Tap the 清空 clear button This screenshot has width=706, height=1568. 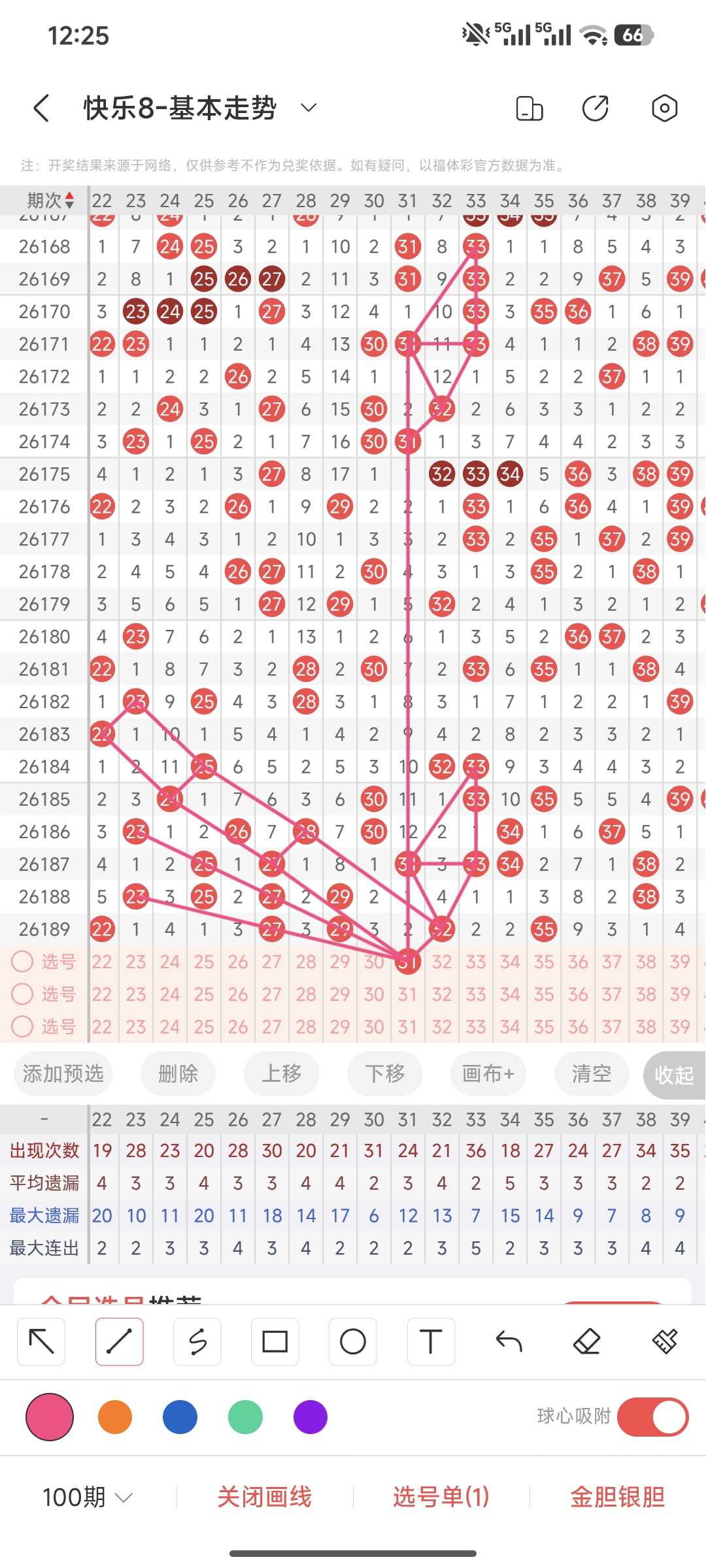(592, 1073)
